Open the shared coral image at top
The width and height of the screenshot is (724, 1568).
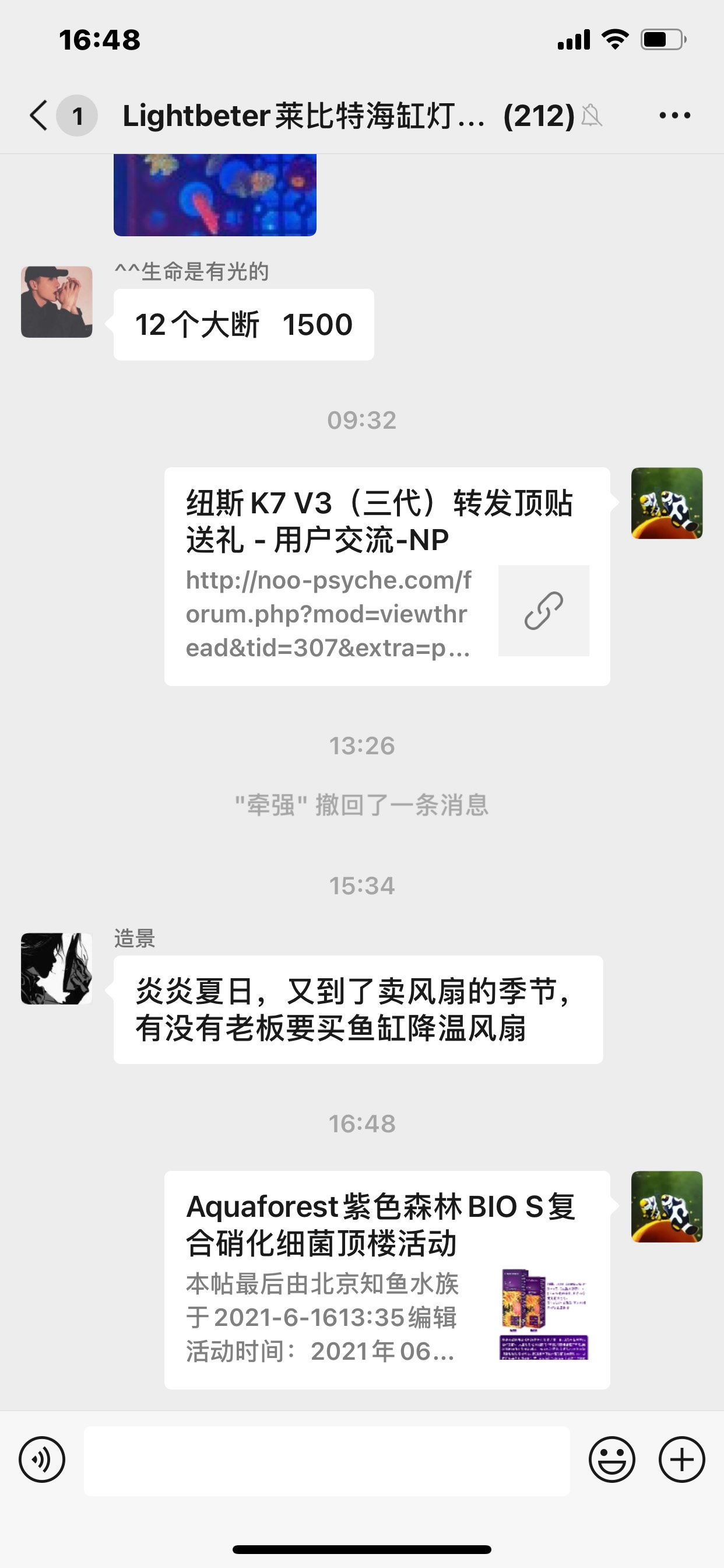coord(215,195)
